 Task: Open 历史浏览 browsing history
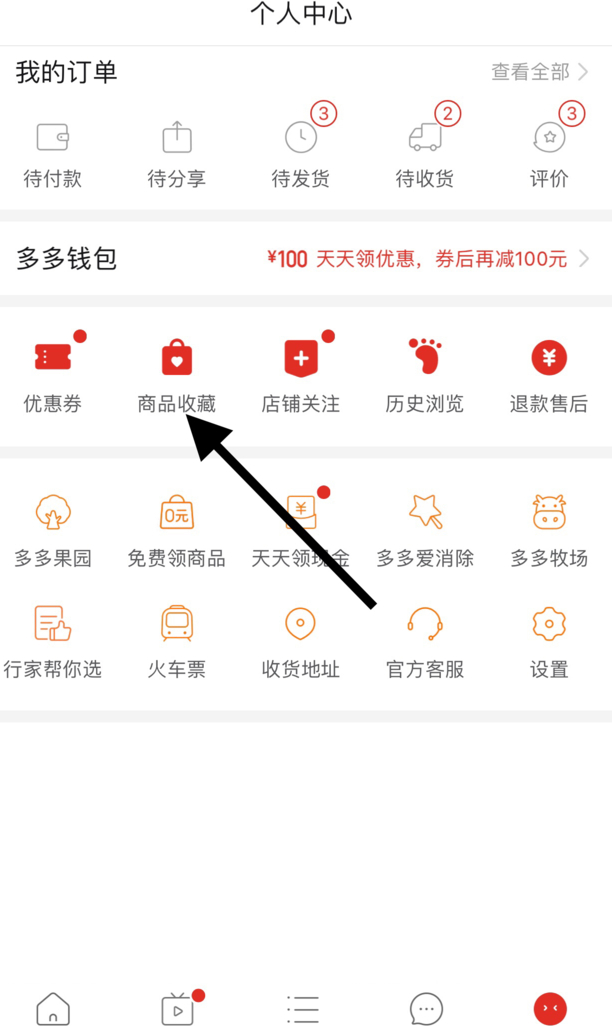tap(424, 377)
